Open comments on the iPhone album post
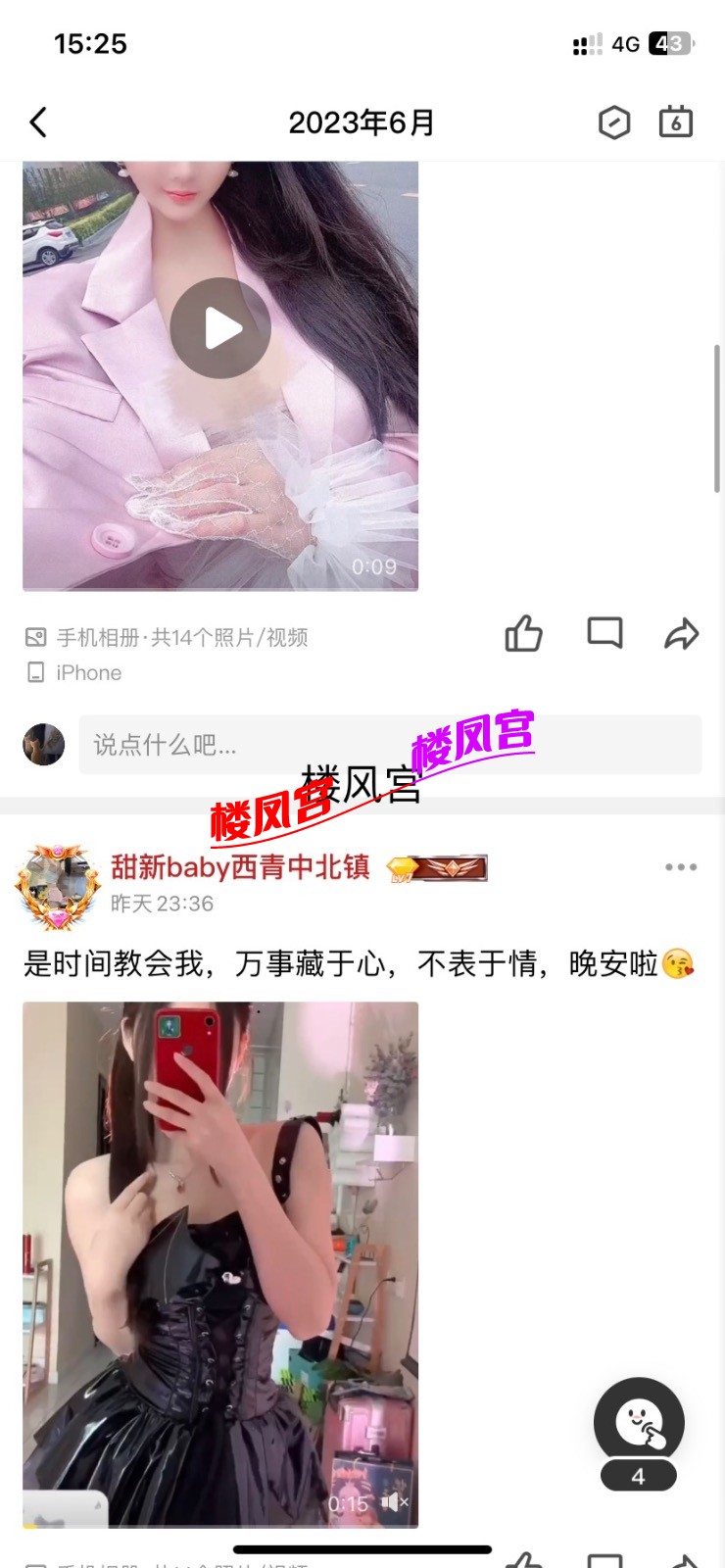The image size is (725, 1568). (x=604, y=633)
